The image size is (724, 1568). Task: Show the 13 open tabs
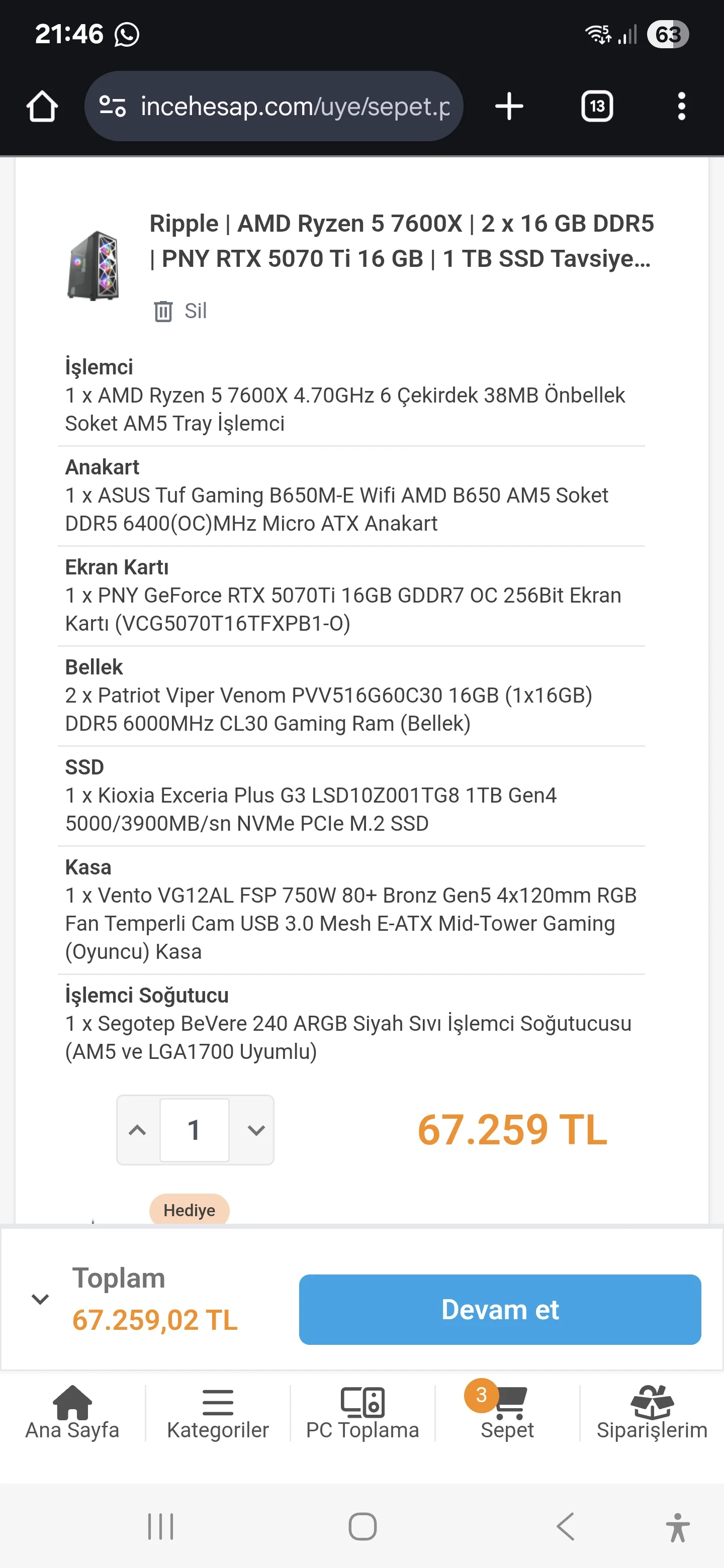tap(597, 107)
